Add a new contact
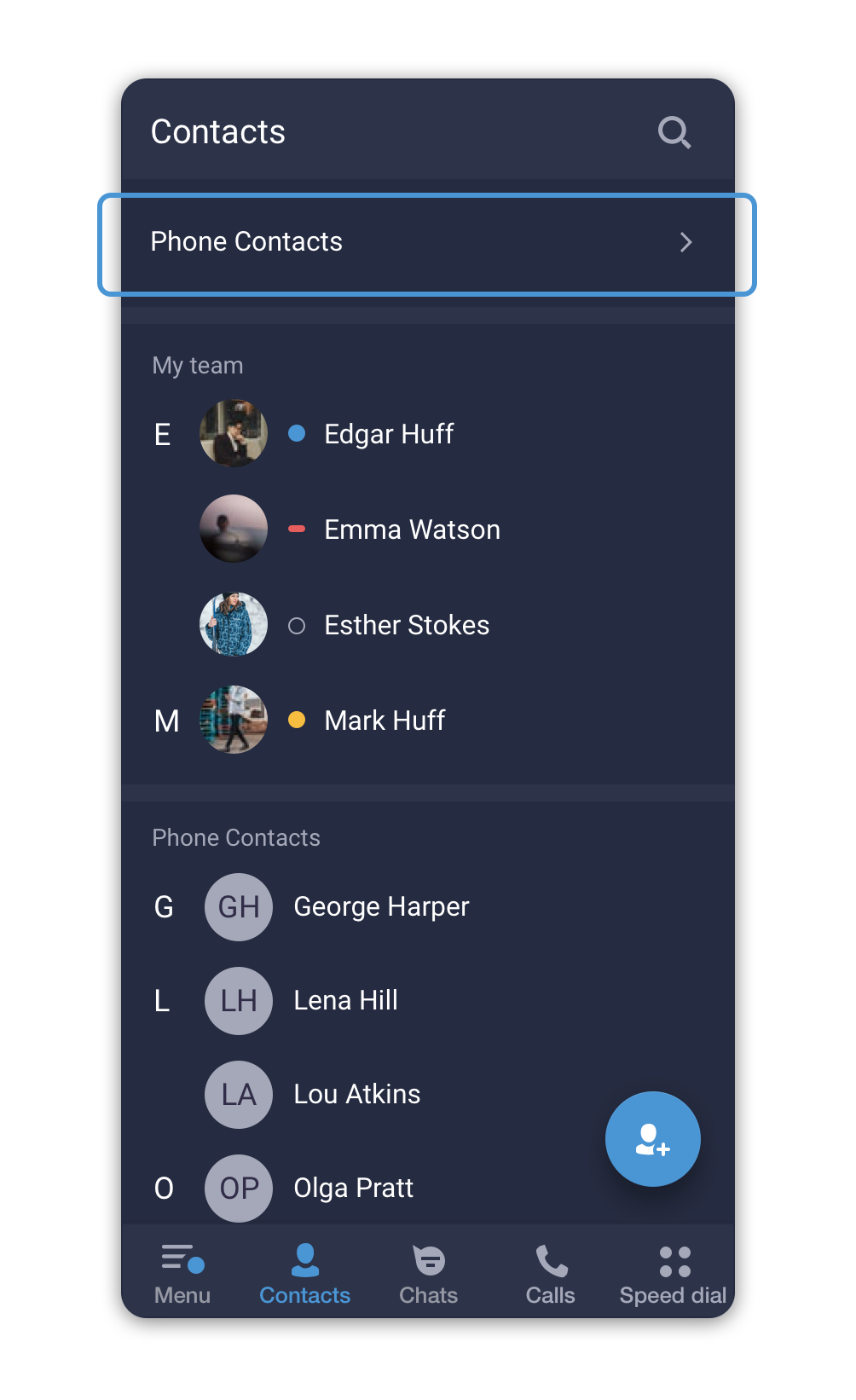The width and height of the screenshot is (856, 1400). pos(652,1139)
